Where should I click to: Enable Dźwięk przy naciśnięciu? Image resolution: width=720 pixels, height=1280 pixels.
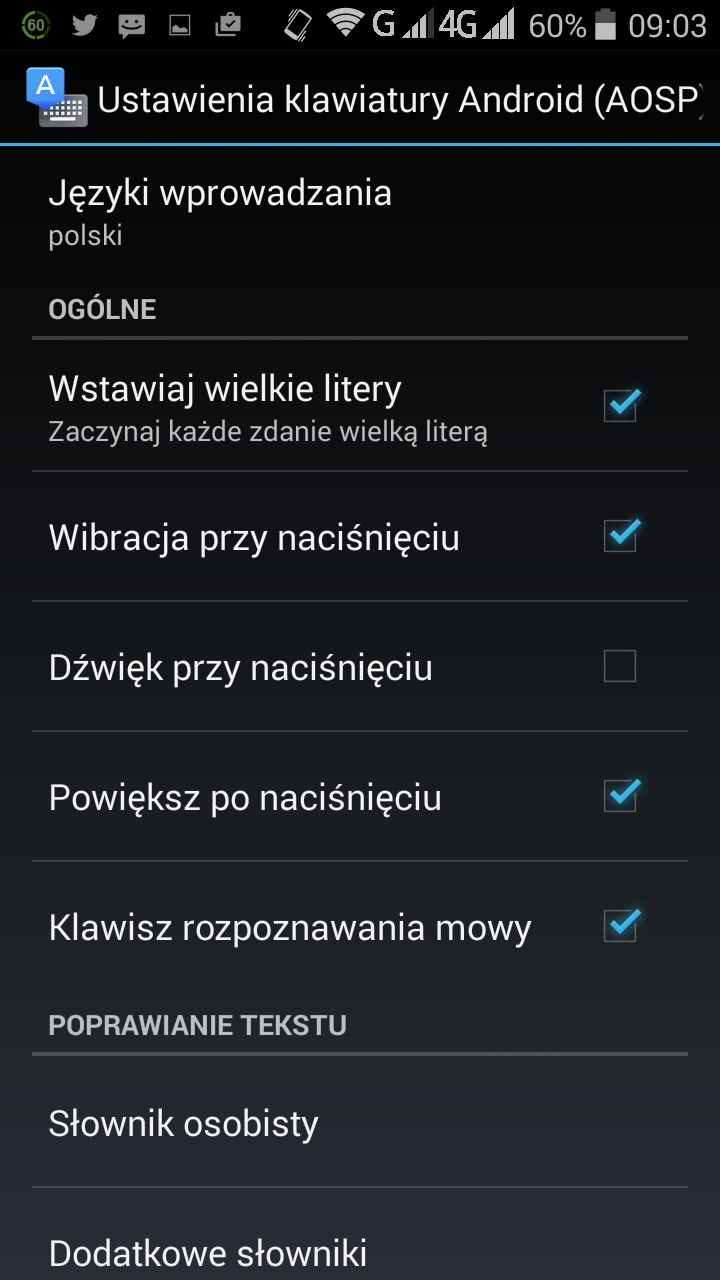[620, 666]
